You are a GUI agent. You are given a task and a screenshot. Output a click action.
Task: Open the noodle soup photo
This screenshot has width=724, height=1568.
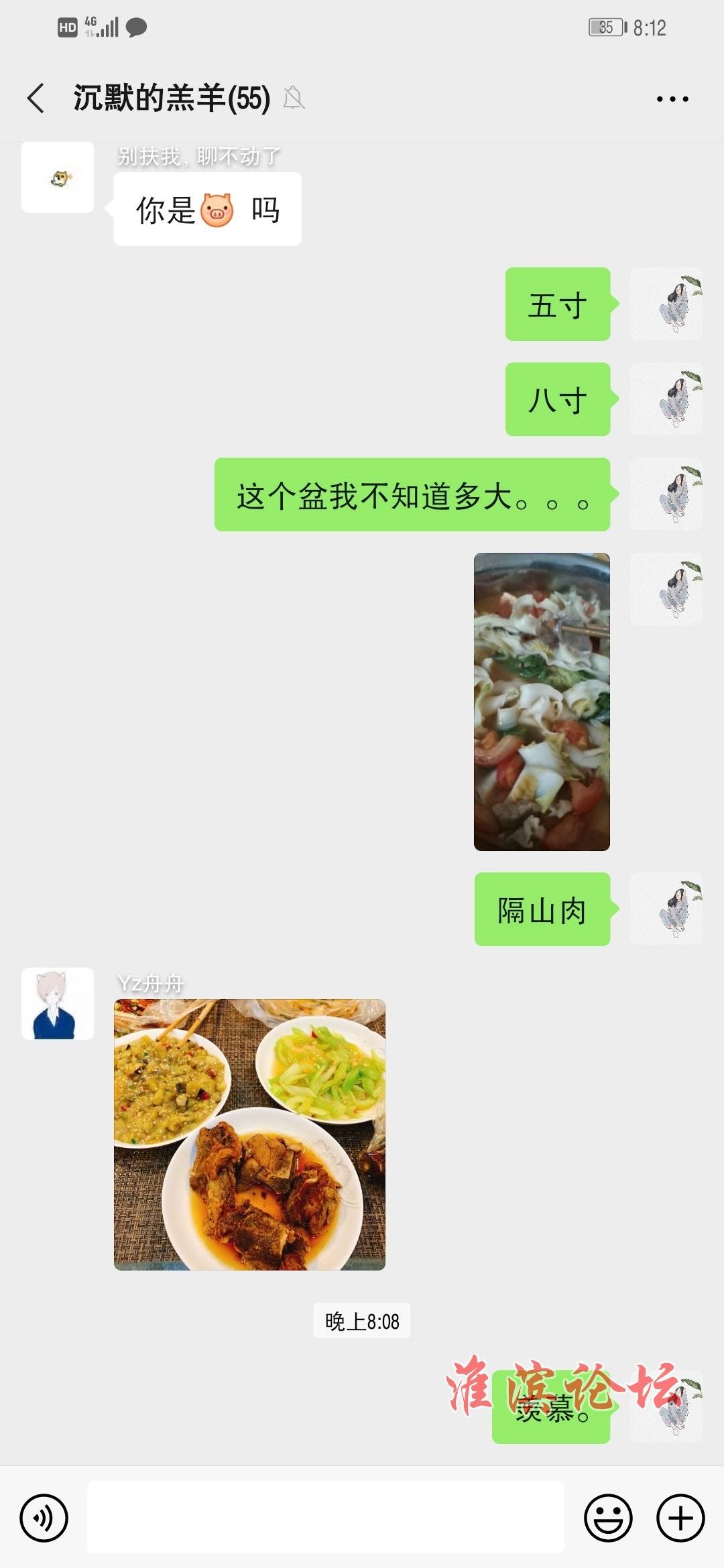(x=542, y=702)
